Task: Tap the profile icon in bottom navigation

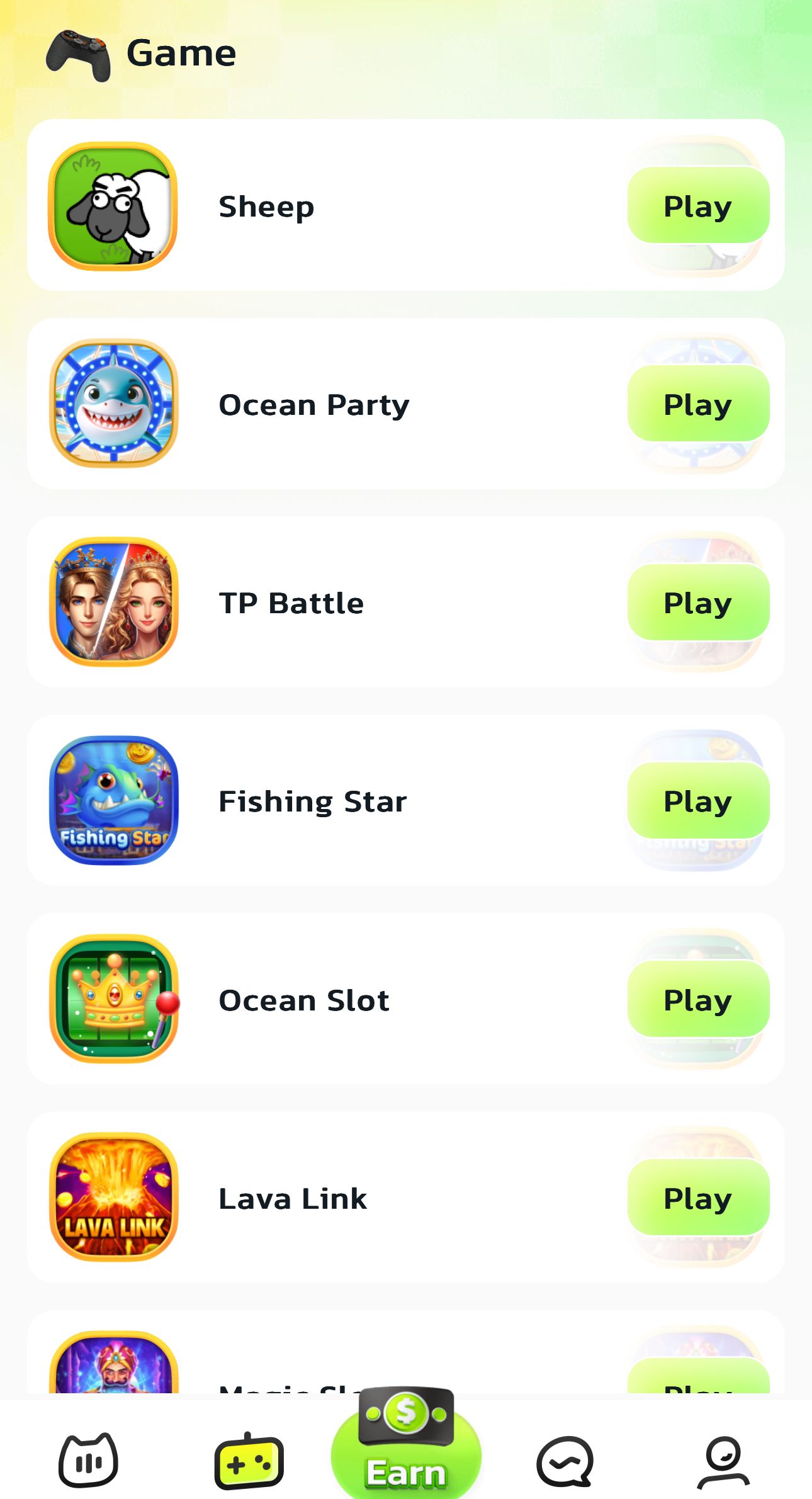Action: pyautogui.click(x=723, y=1462)
